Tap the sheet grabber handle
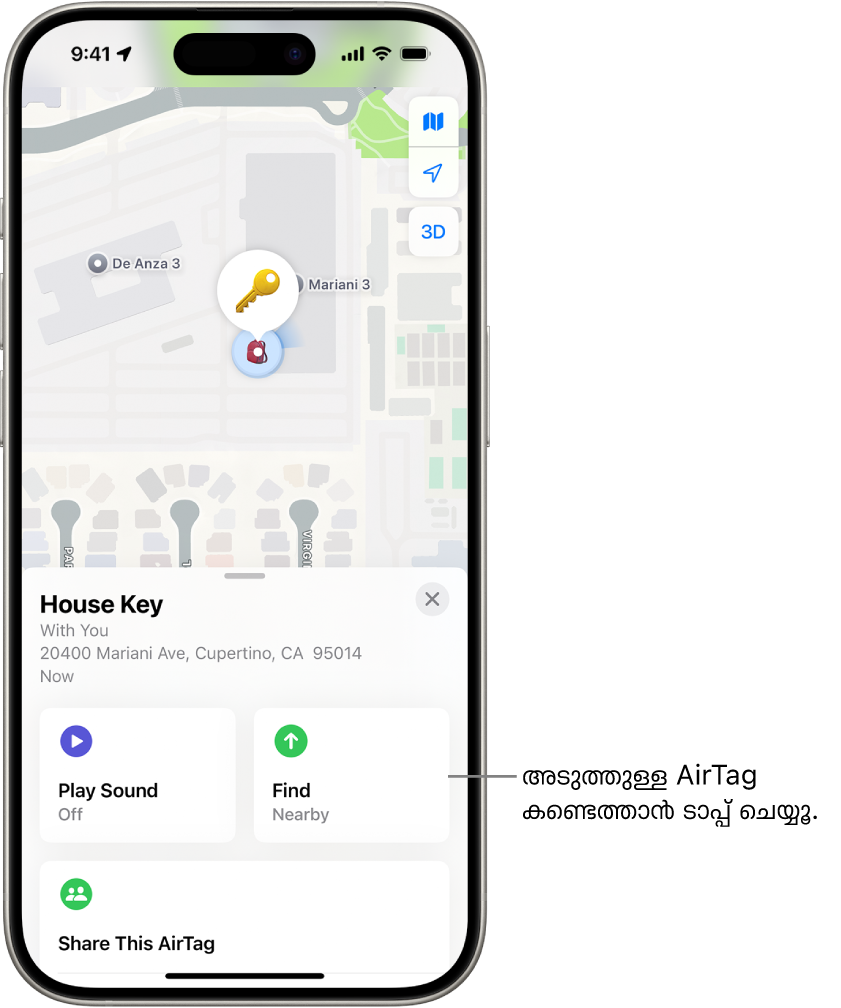Image resolution: width=841 pixels, height=1008 pixels. 245,576
